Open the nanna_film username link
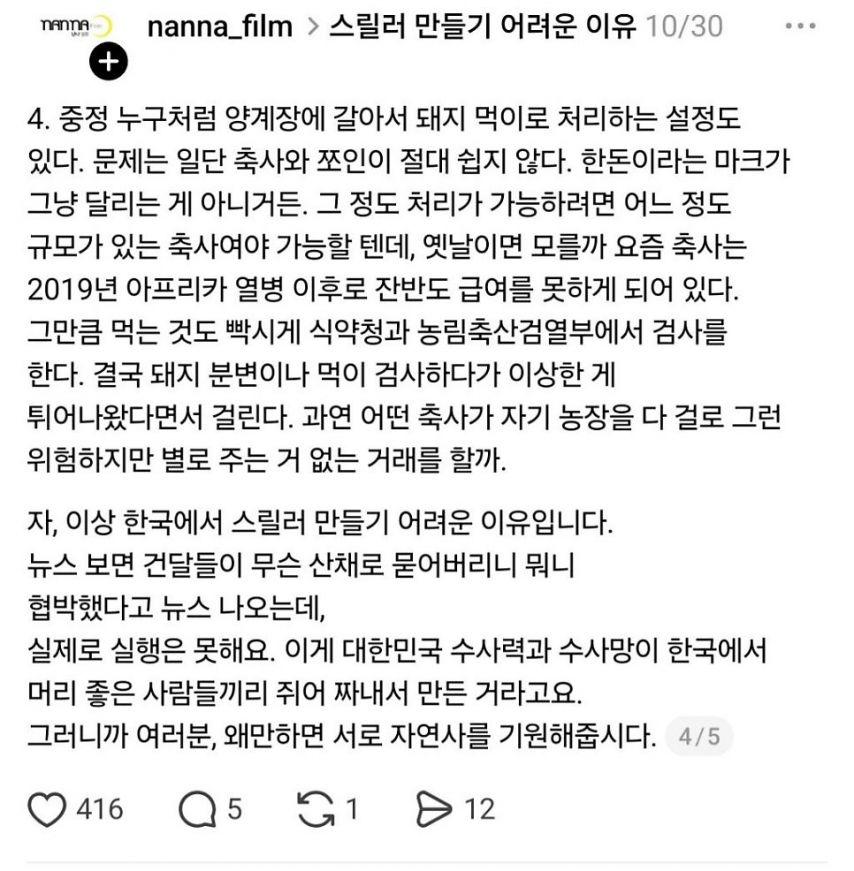 (220, 26)
